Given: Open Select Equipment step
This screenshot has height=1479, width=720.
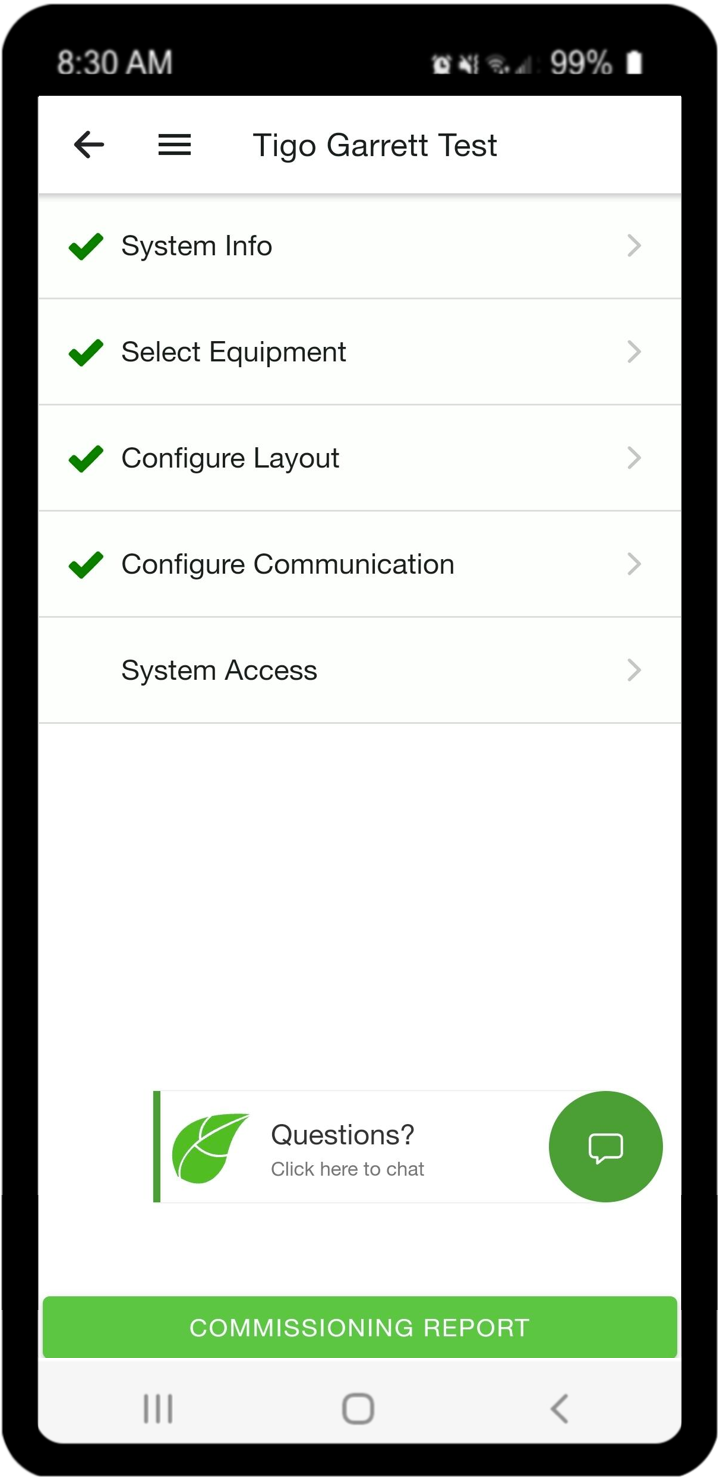Looking at the screenshot, I should pos(359,352).
